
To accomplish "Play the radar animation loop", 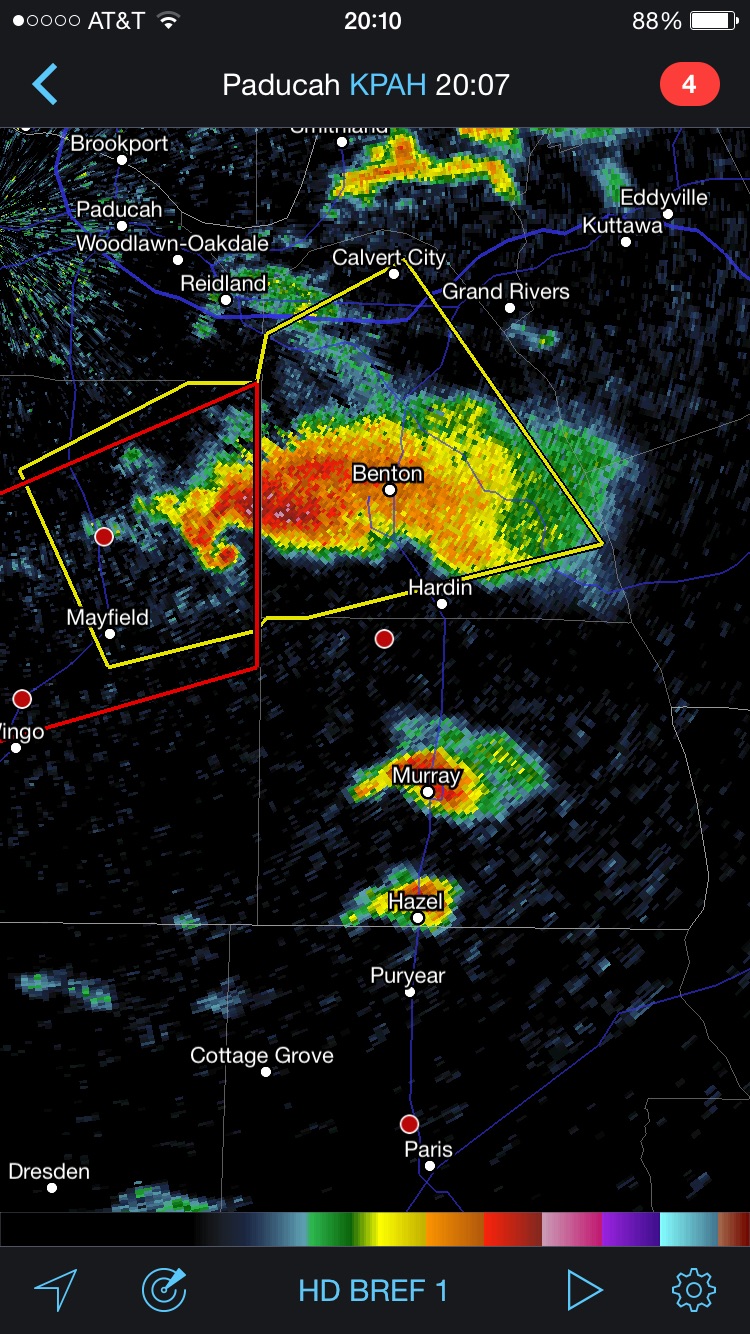I will [584, 1290].
